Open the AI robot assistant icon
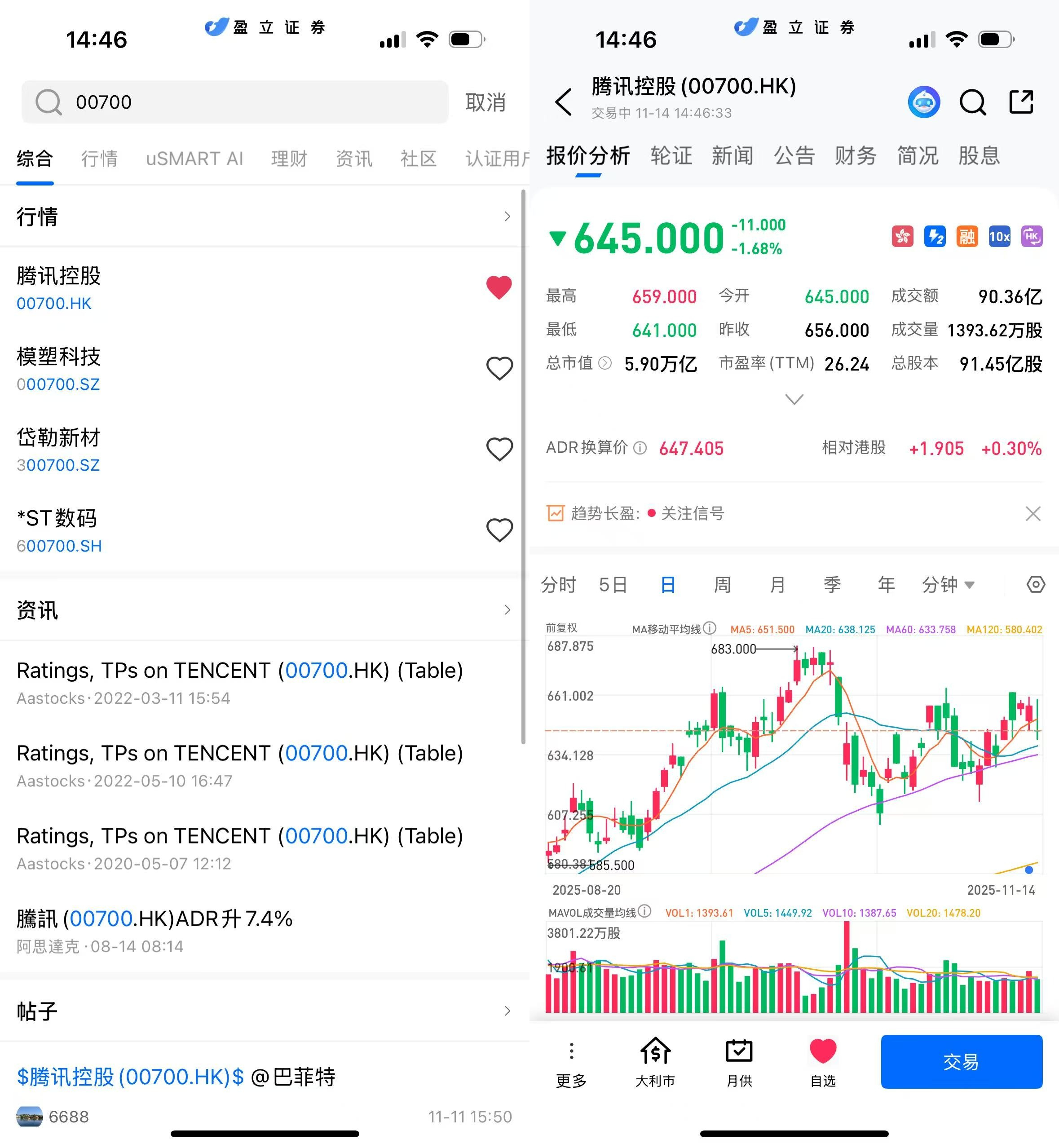 click(924, 102)
